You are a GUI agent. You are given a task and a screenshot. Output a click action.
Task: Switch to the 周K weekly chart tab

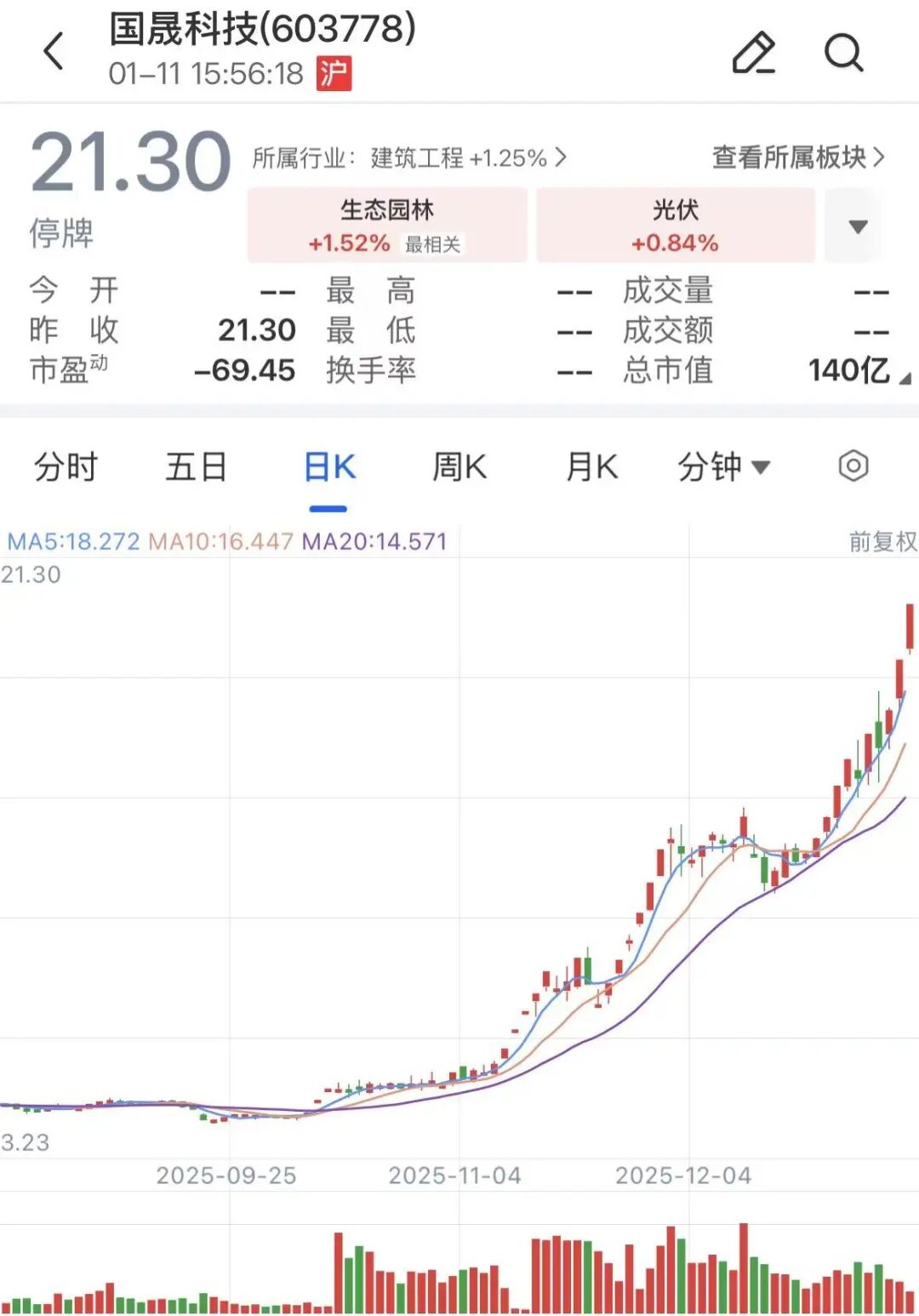459,466
